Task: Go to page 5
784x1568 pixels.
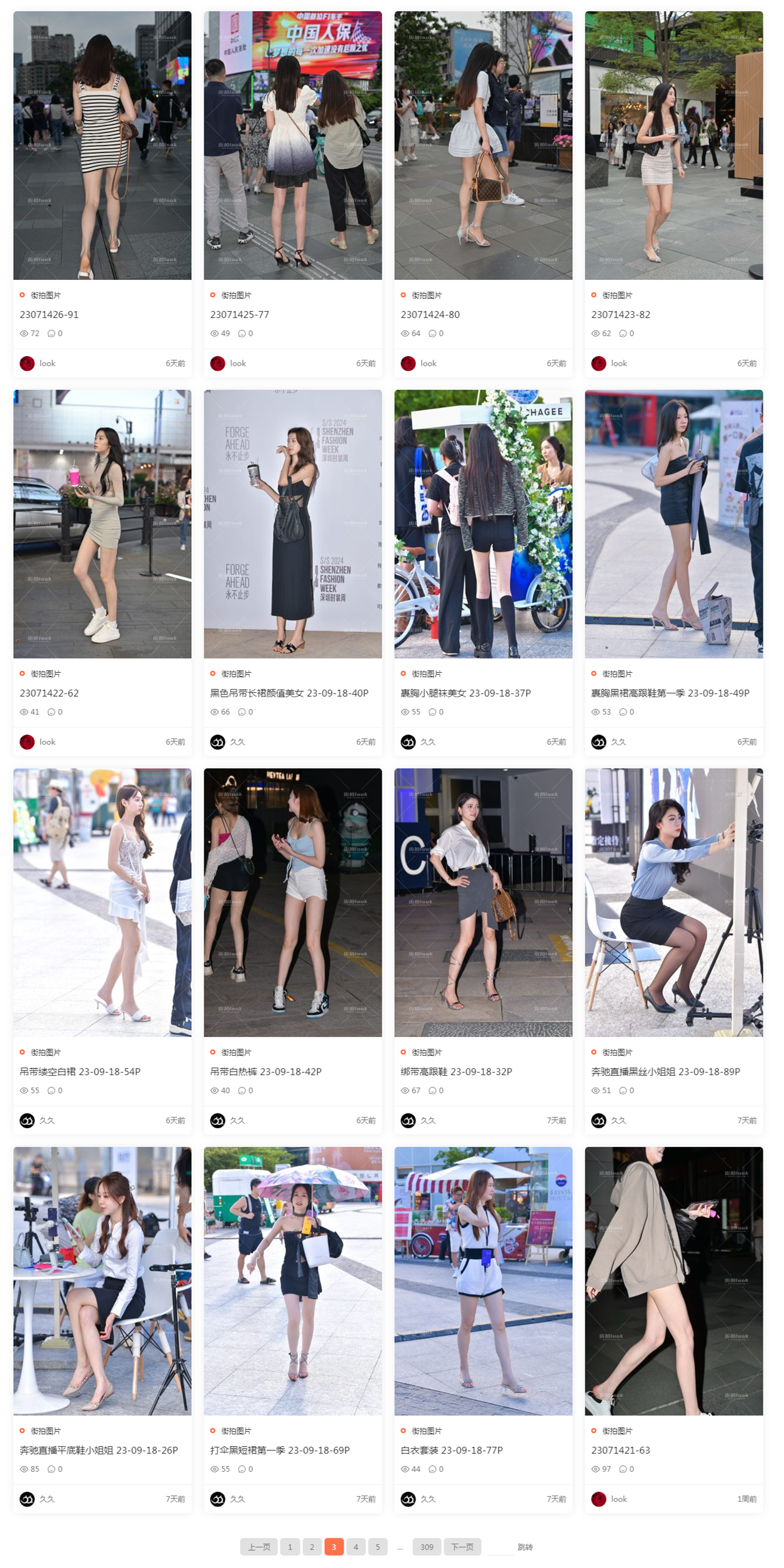Action: [377, 1547]
